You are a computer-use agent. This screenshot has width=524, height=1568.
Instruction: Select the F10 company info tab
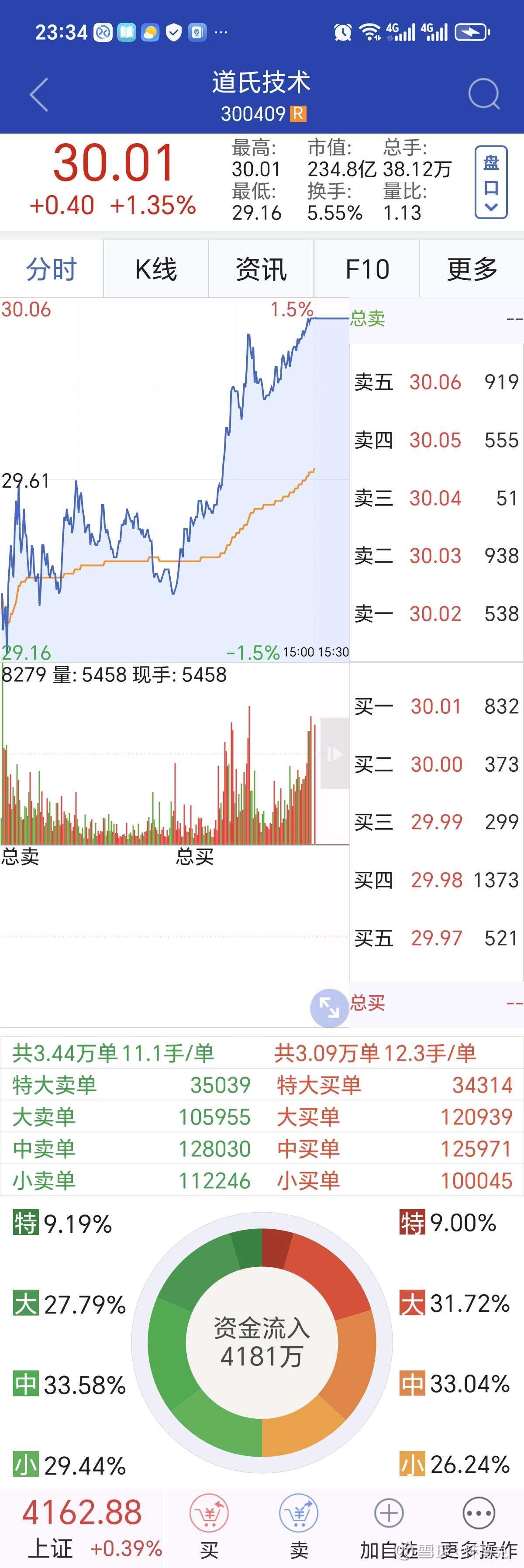click(367, 269)
